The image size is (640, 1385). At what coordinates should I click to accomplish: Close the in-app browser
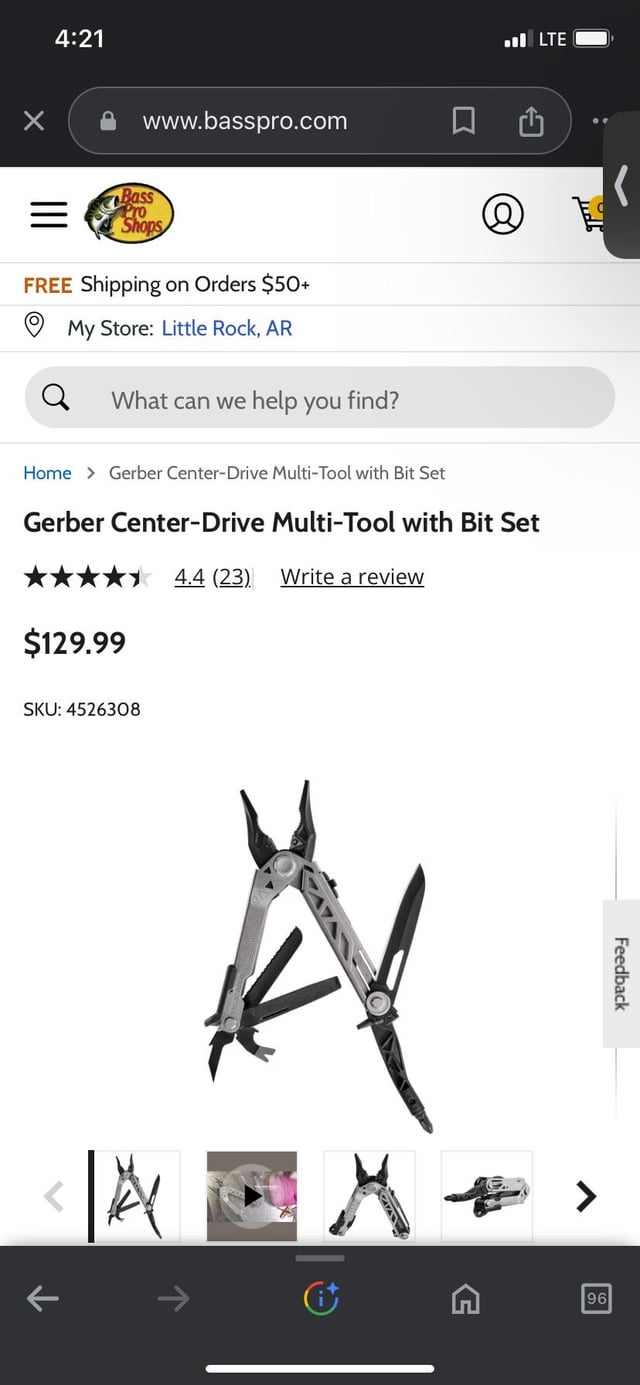(x=33, y=121)
